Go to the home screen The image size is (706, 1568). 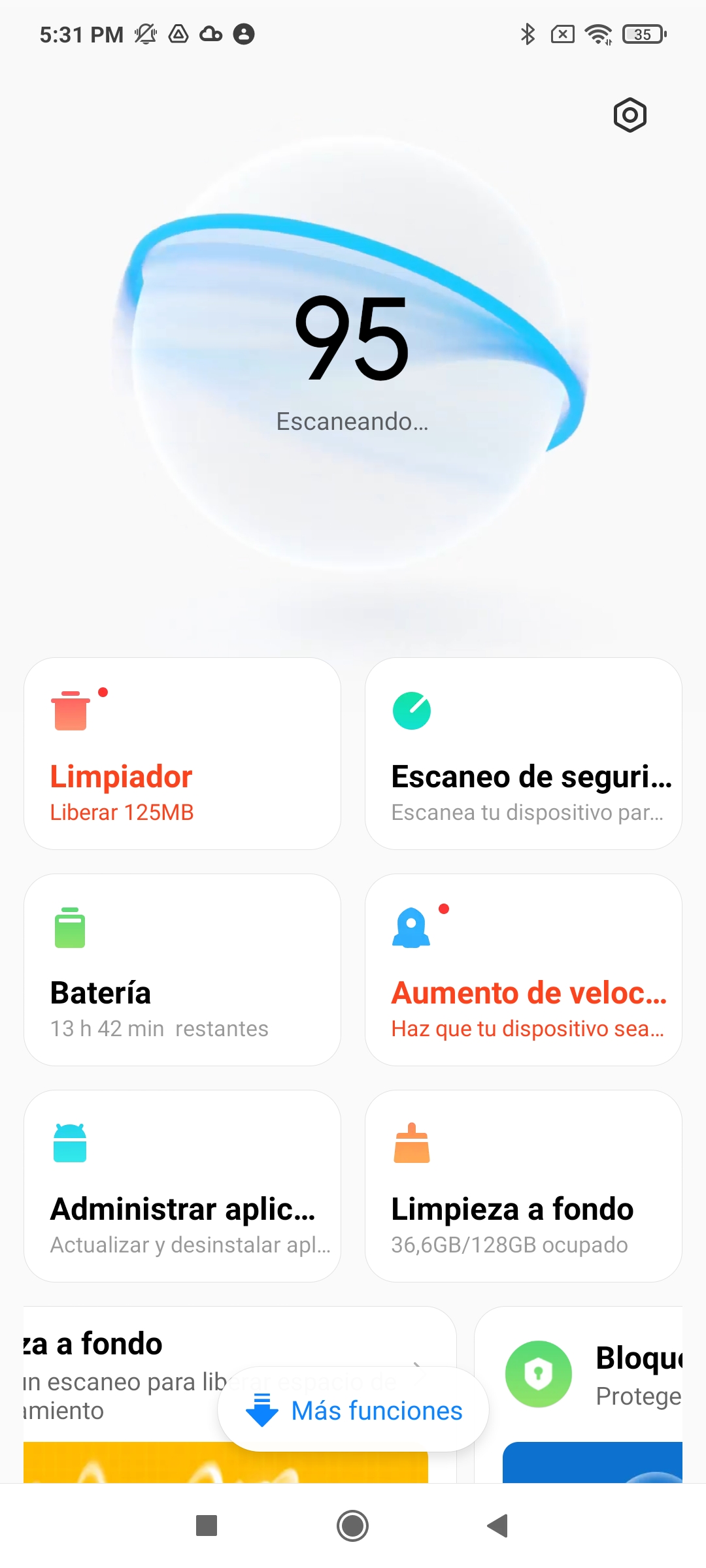[352, 1526]
